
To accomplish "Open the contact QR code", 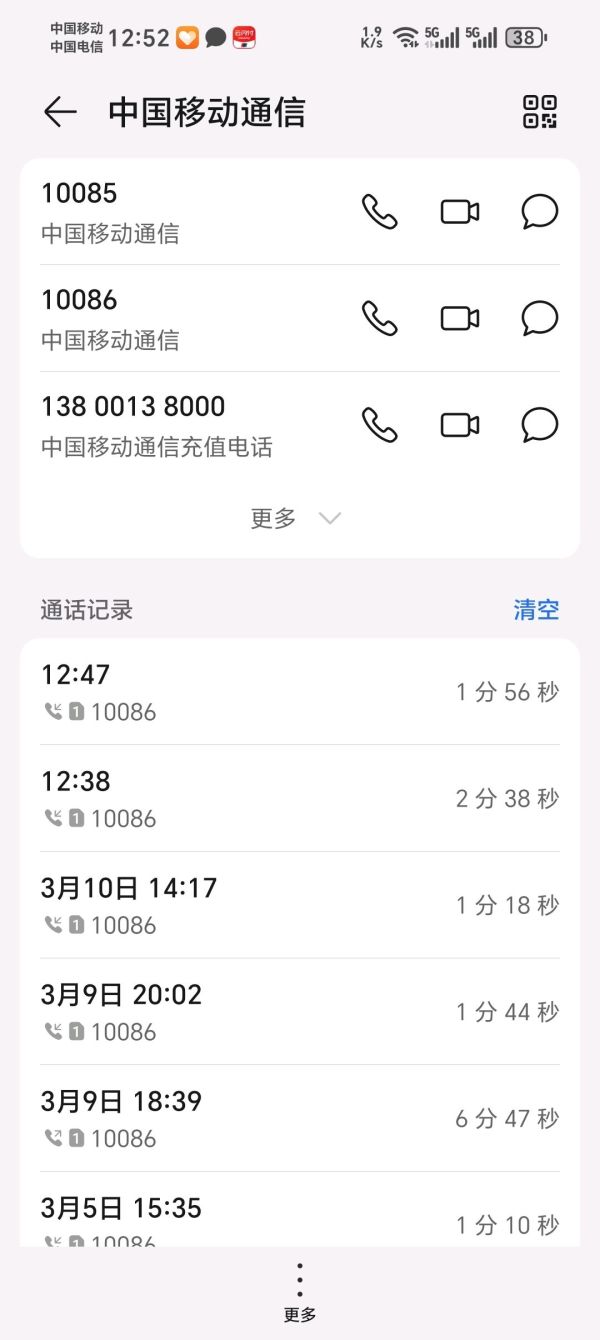I will pyautogui.click(x=540, y=112).
